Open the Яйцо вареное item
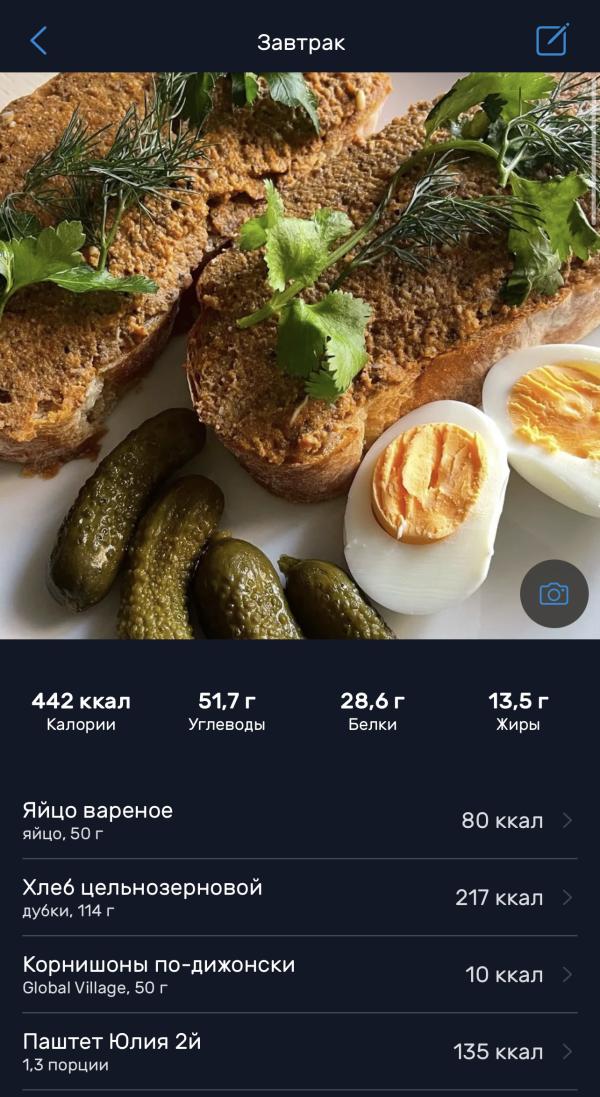This screenshot has width=600, height=1097. coord(299,820)
